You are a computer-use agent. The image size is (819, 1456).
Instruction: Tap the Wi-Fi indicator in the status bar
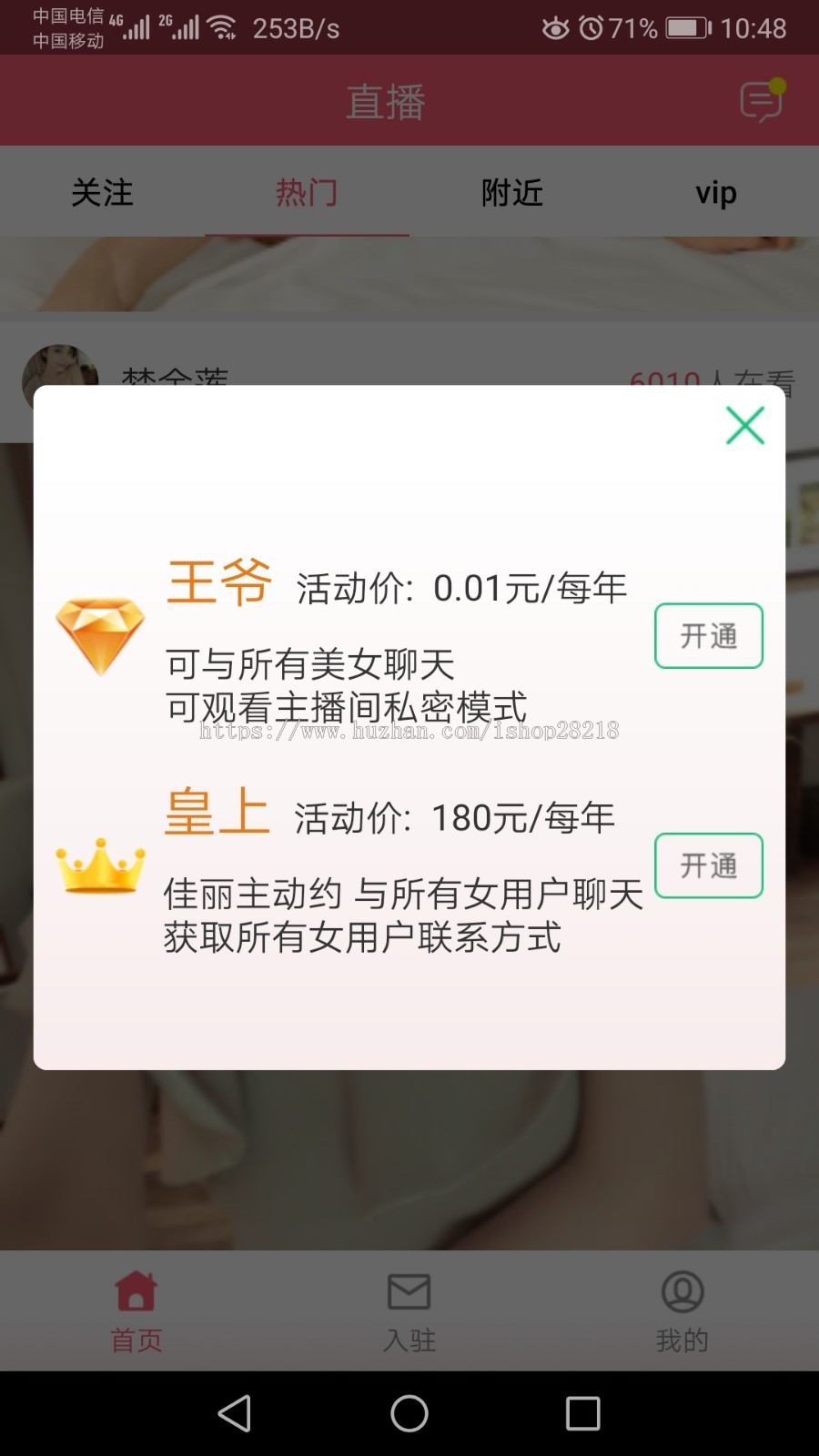point(221,26)
